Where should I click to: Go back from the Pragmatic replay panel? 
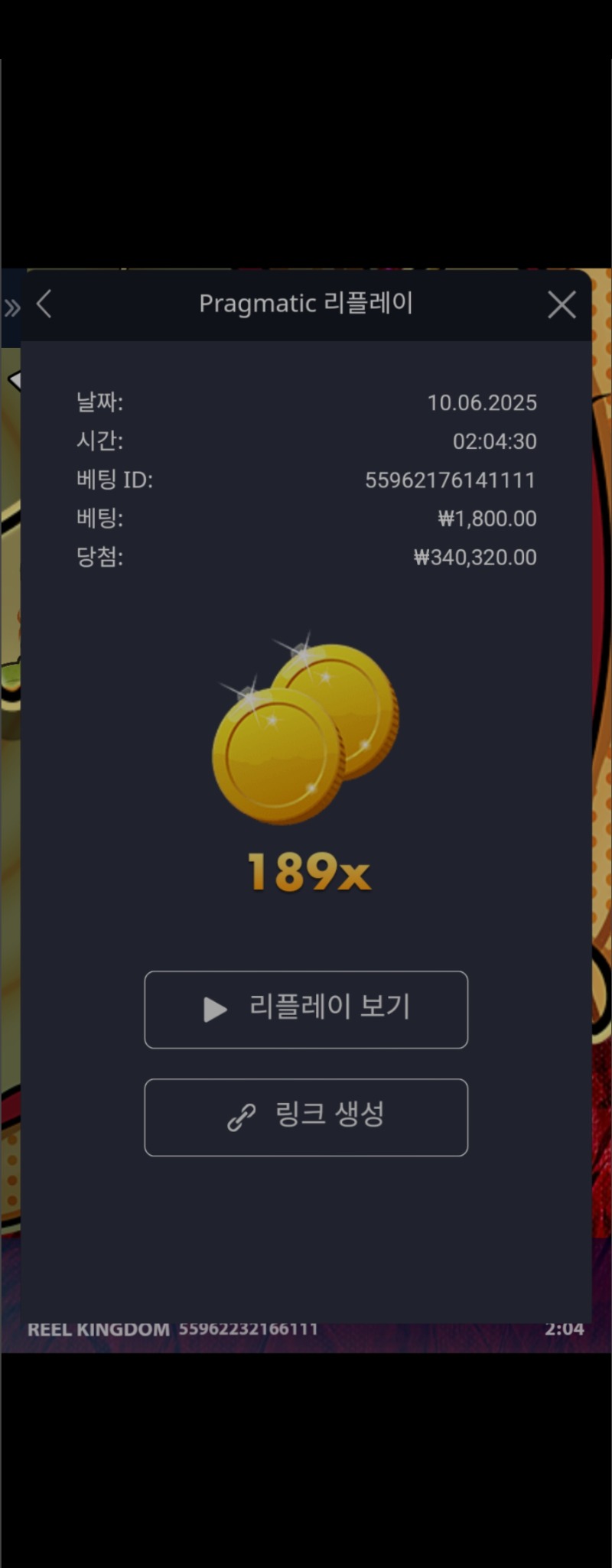tap(44, 304)
